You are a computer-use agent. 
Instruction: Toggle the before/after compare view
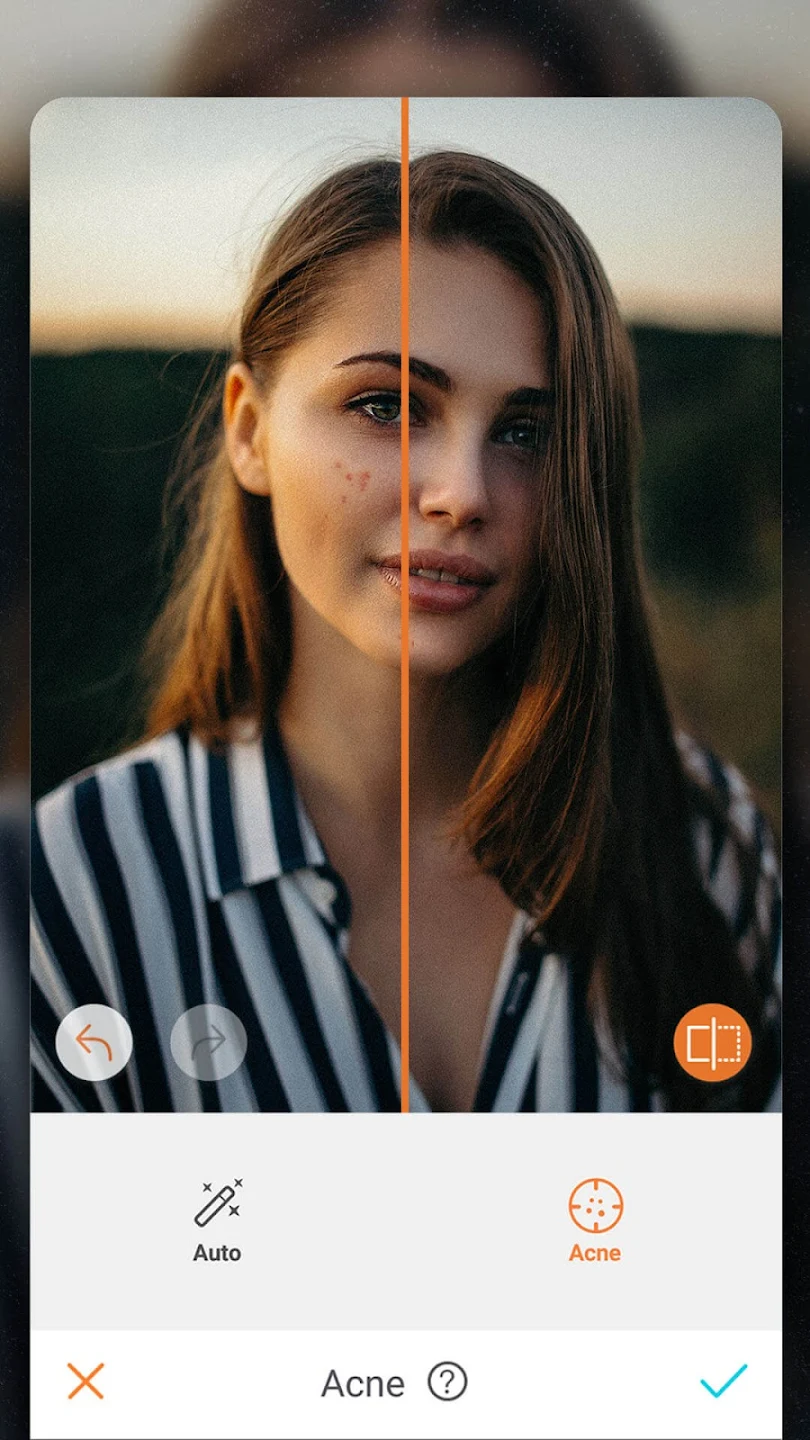click(712, 1042)
